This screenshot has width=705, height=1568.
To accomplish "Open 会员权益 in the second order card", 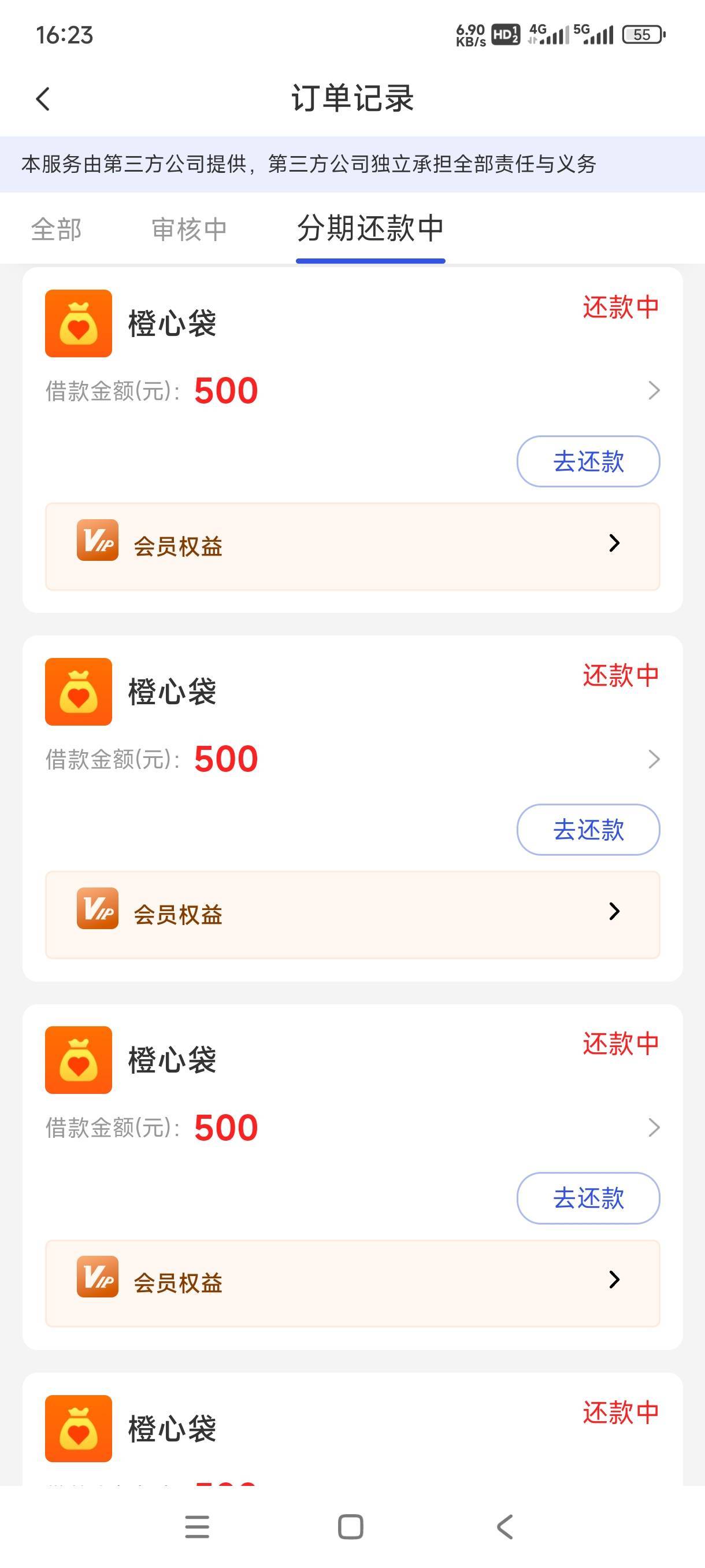I will click(x=352, y=914).
